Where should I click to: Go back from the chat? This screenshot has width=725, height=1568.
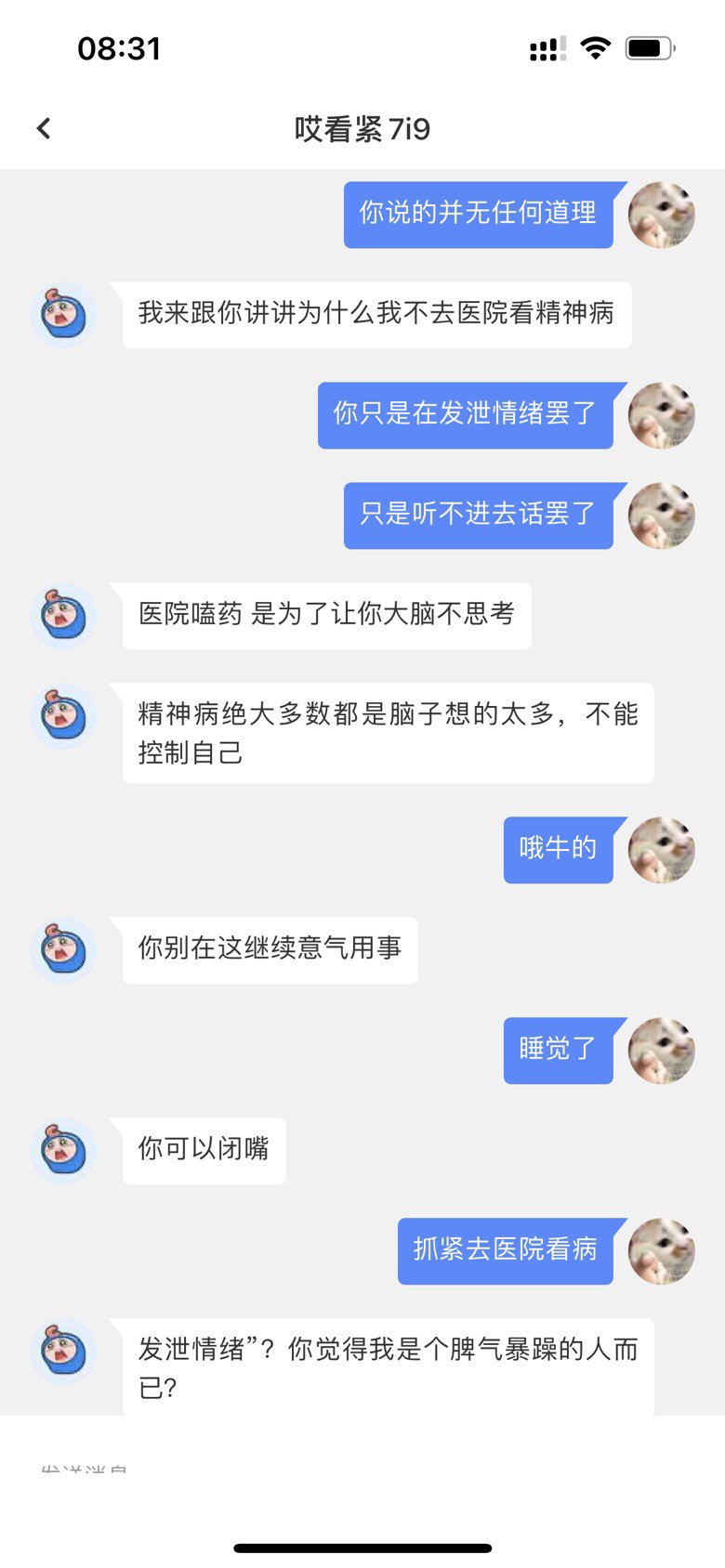pos(44,128)
